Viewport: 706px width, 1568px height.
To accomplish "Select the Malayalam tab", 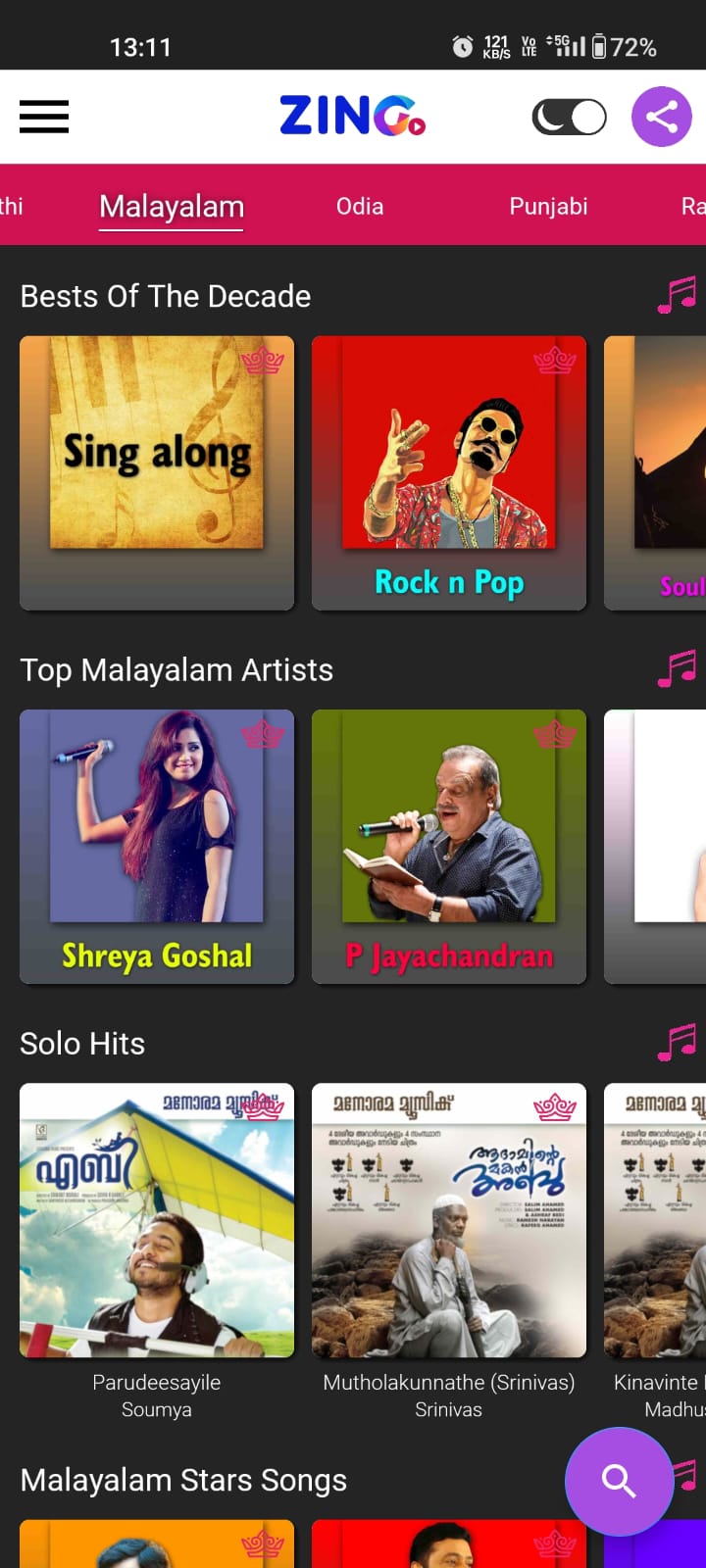I will 172,206.
